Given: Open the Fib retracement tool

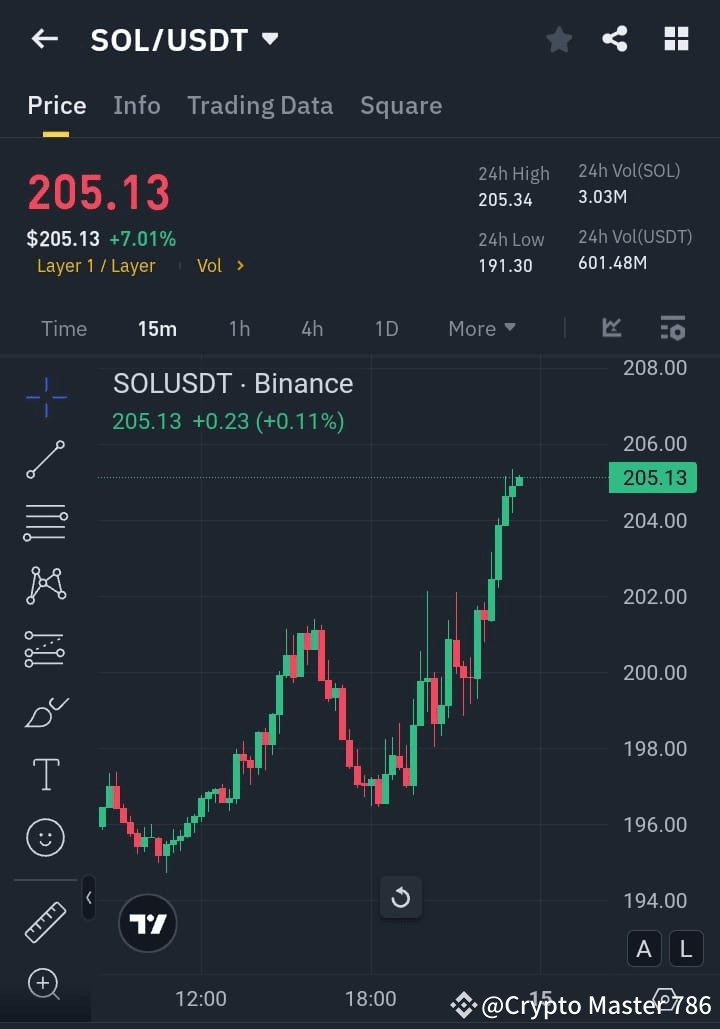Looking at the screenshot, I should point(44,523).
